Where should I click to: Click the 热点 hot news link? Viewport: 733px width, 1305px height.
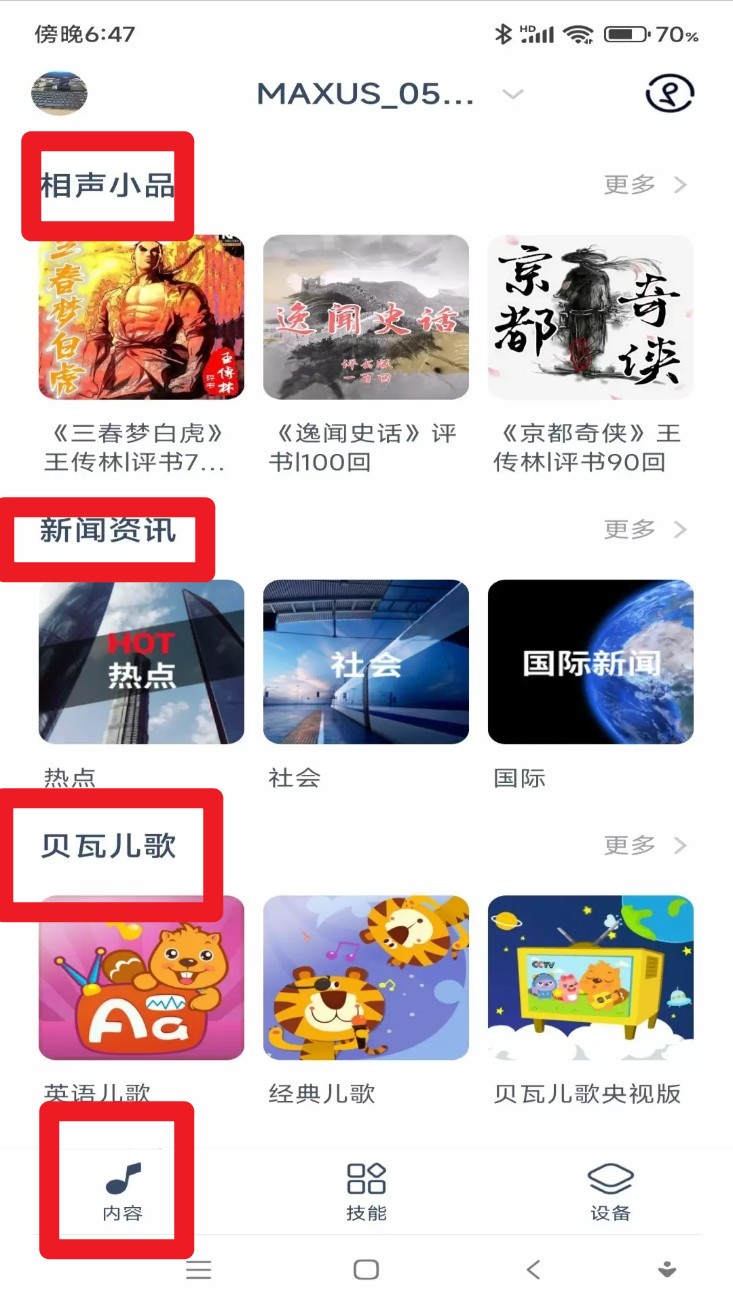coord(142,661)
